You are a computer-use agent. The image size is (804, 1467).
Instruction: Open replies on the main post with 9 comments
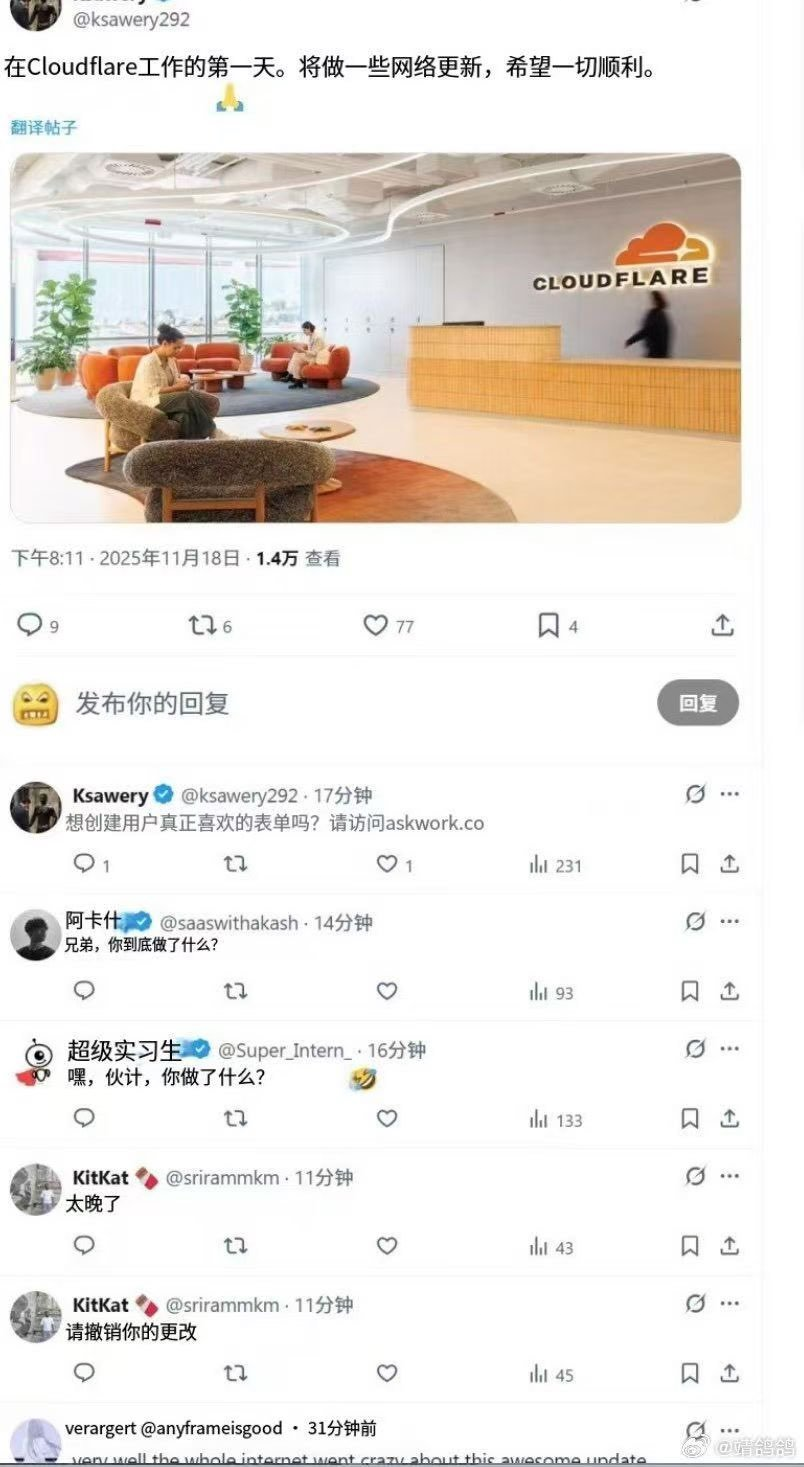click(31, 626)
